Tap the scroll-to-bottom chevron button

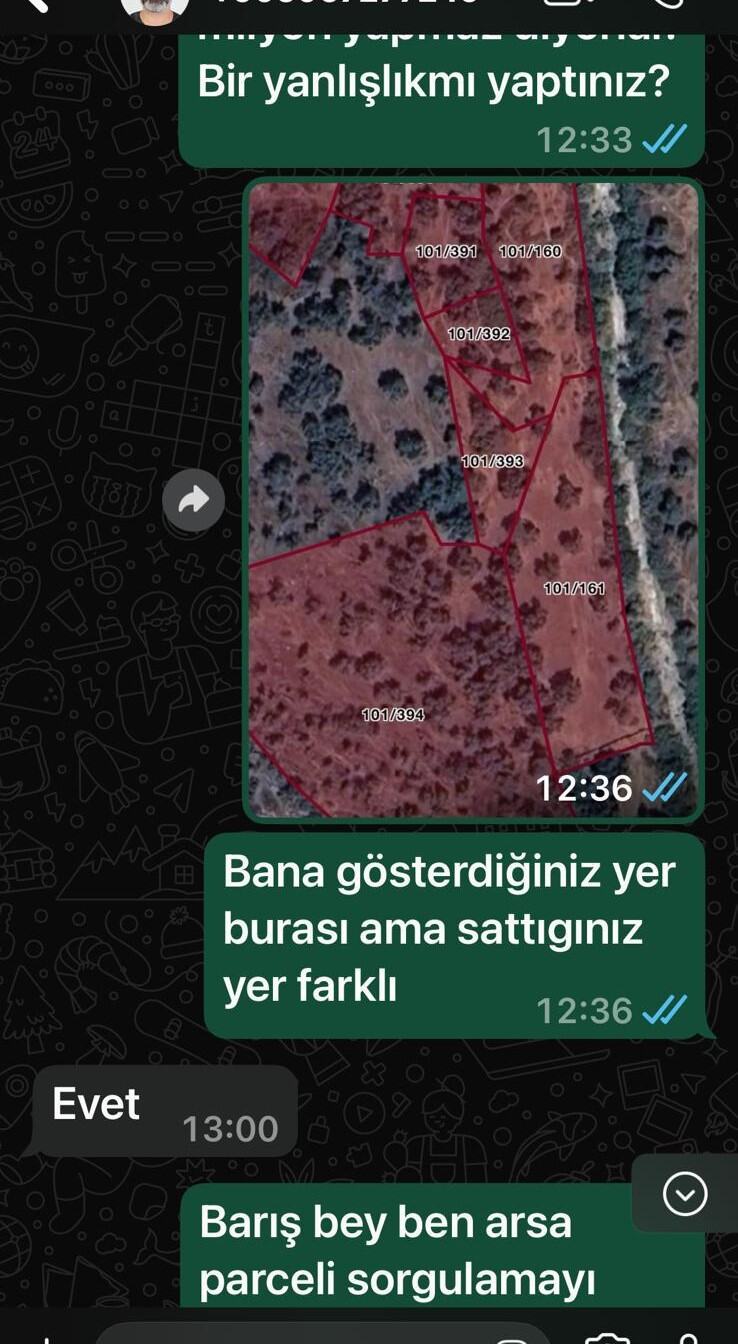pyautogui.click(x=683, y=1192)
